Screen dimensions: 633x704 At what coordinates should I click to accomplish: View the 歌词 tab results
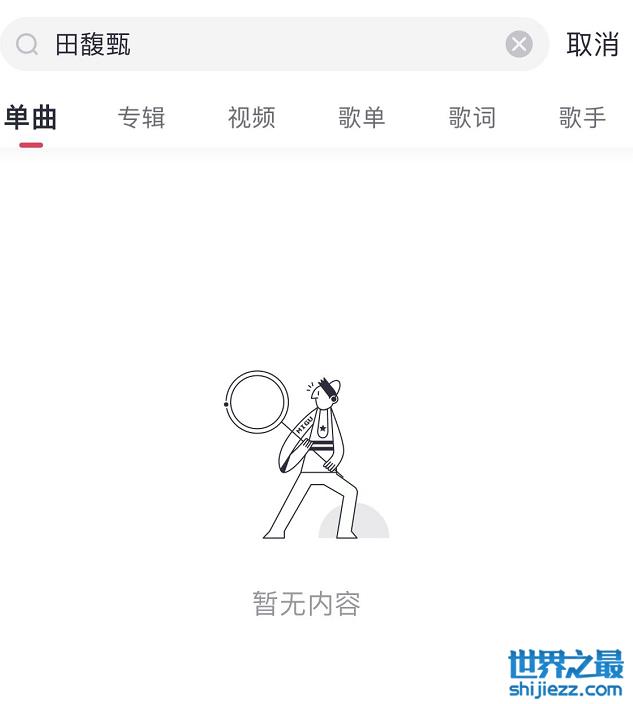pyautogui.click(x=472, y=118)
